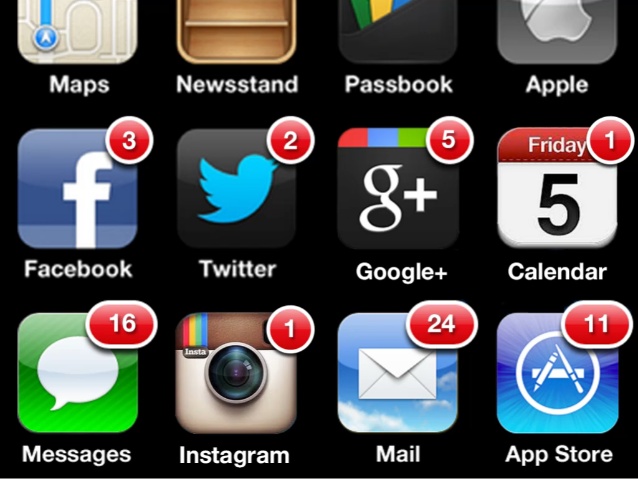This screenshot has height=479, width=638.
Task: Open Messages with 16 unread
Action: point(77,373)
